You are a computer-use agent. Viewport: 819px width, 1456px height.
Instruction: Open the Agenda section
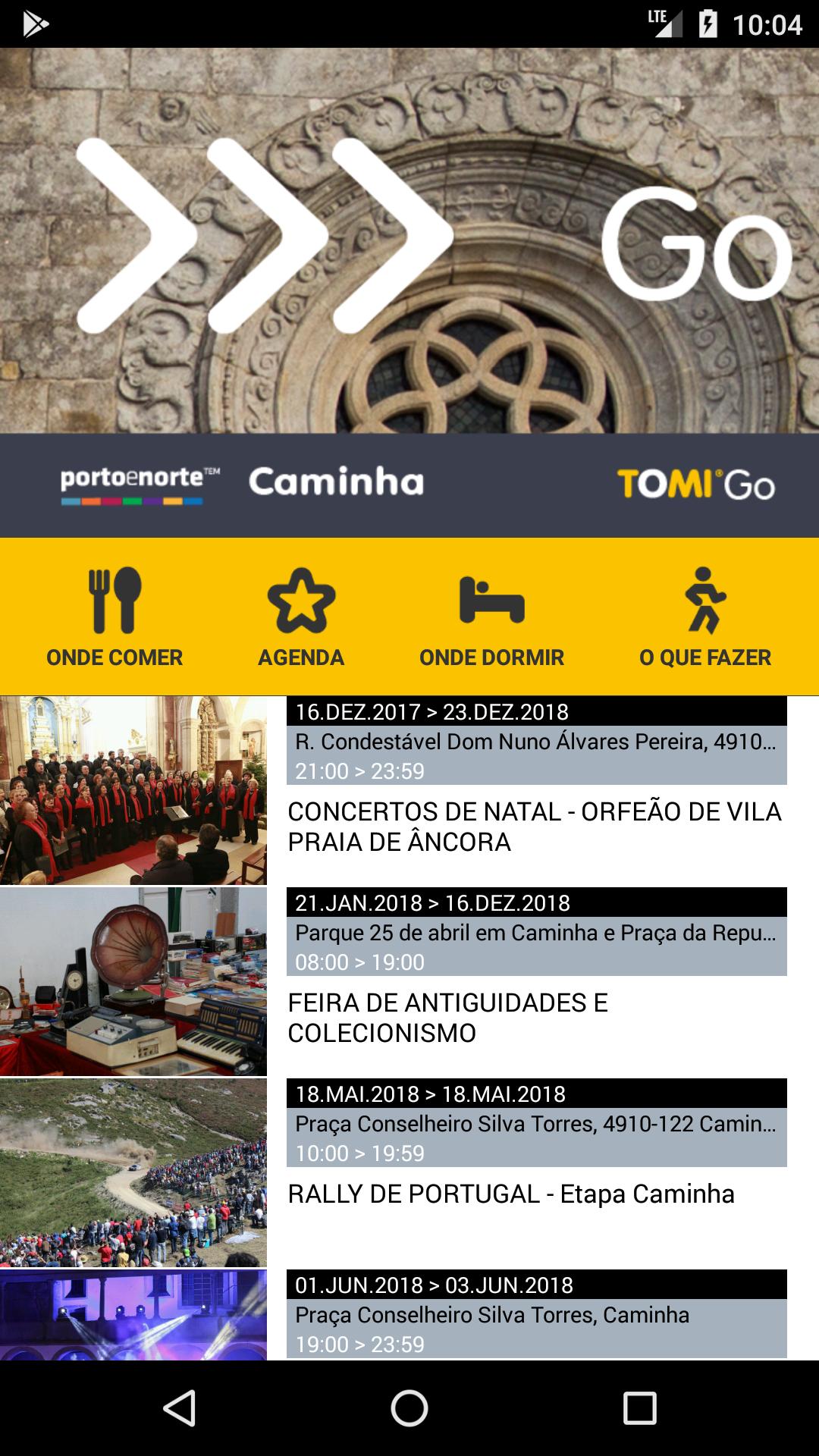click(301, 617)
